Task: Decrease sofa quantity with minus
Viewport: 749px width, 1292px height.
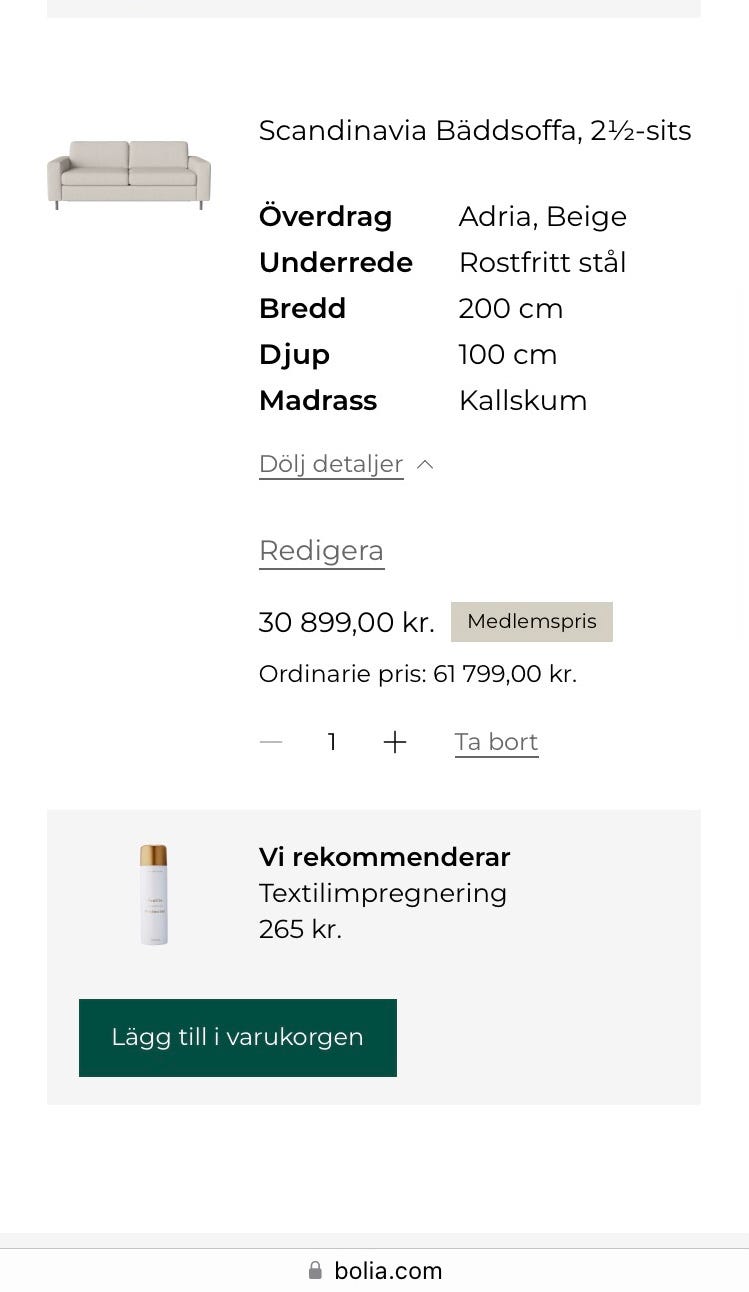Action: (271, 742)
